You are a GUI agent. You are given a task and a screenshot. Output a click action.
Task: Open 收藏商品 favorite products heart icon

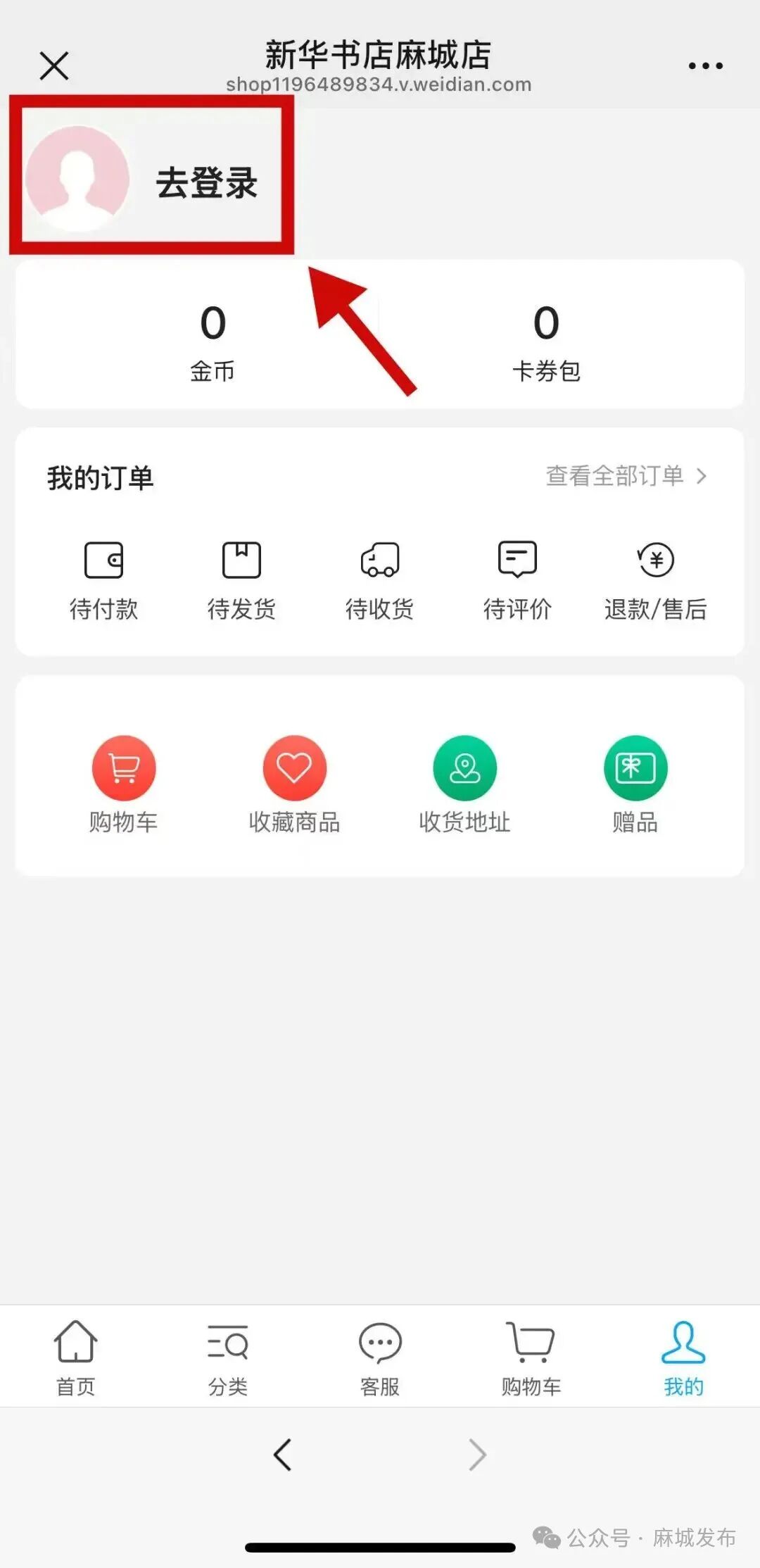click(x=294, y=767)
